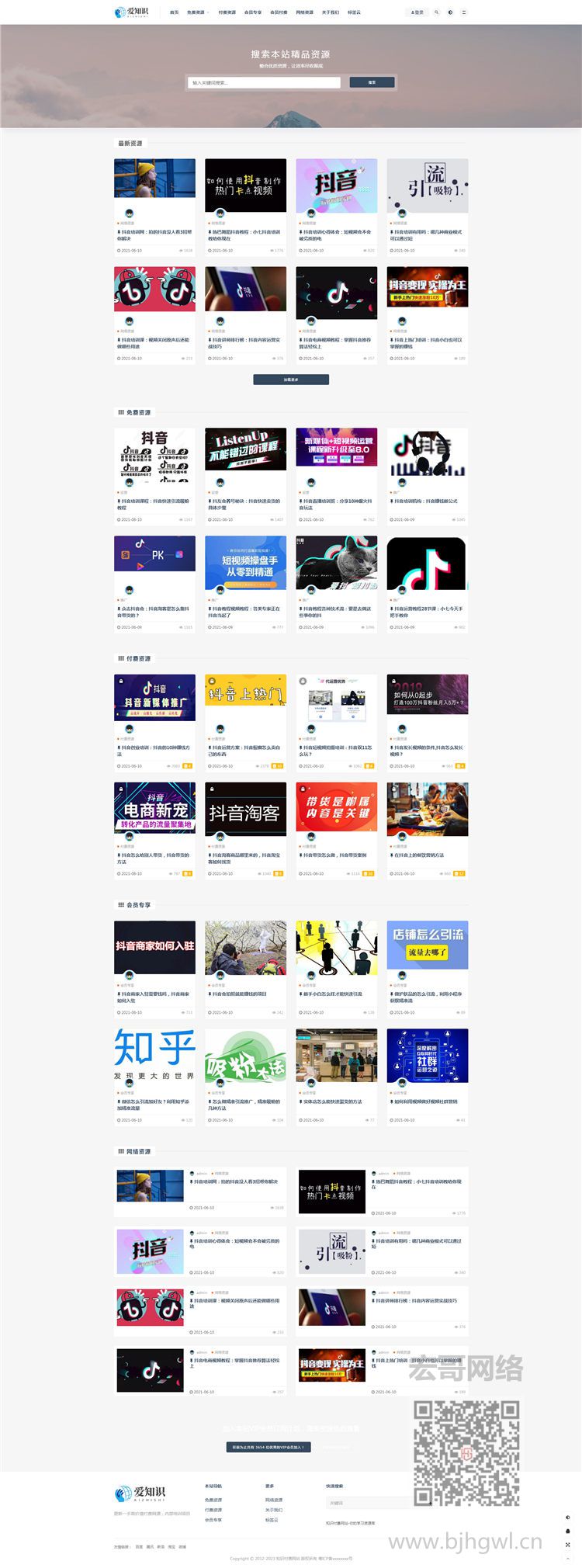
Task: Open the 首页 navigation item
Action: 174,12
